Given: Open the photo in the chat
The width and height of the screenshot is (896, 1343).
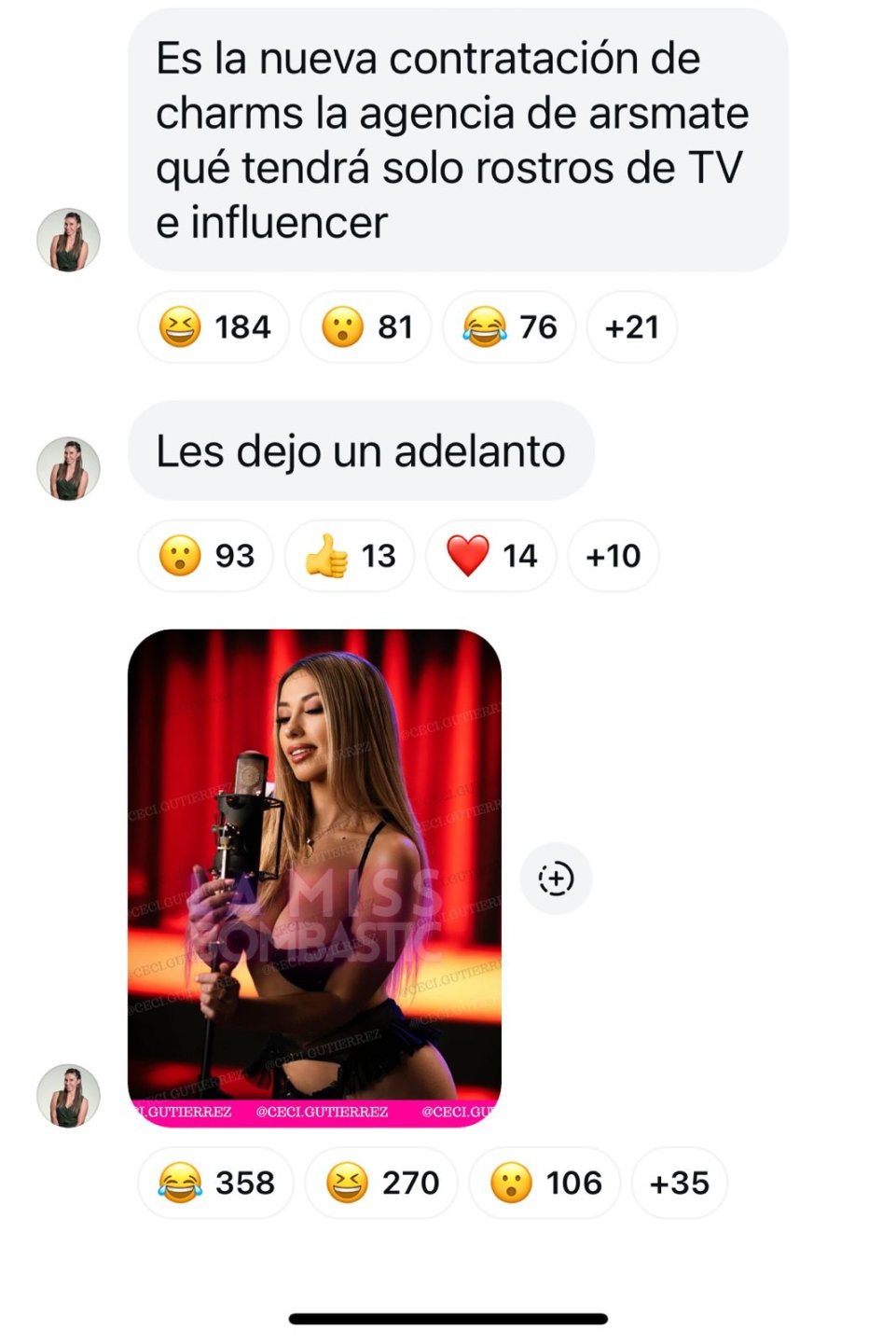Looking at the screenshot, I should (x=314, y=877).
